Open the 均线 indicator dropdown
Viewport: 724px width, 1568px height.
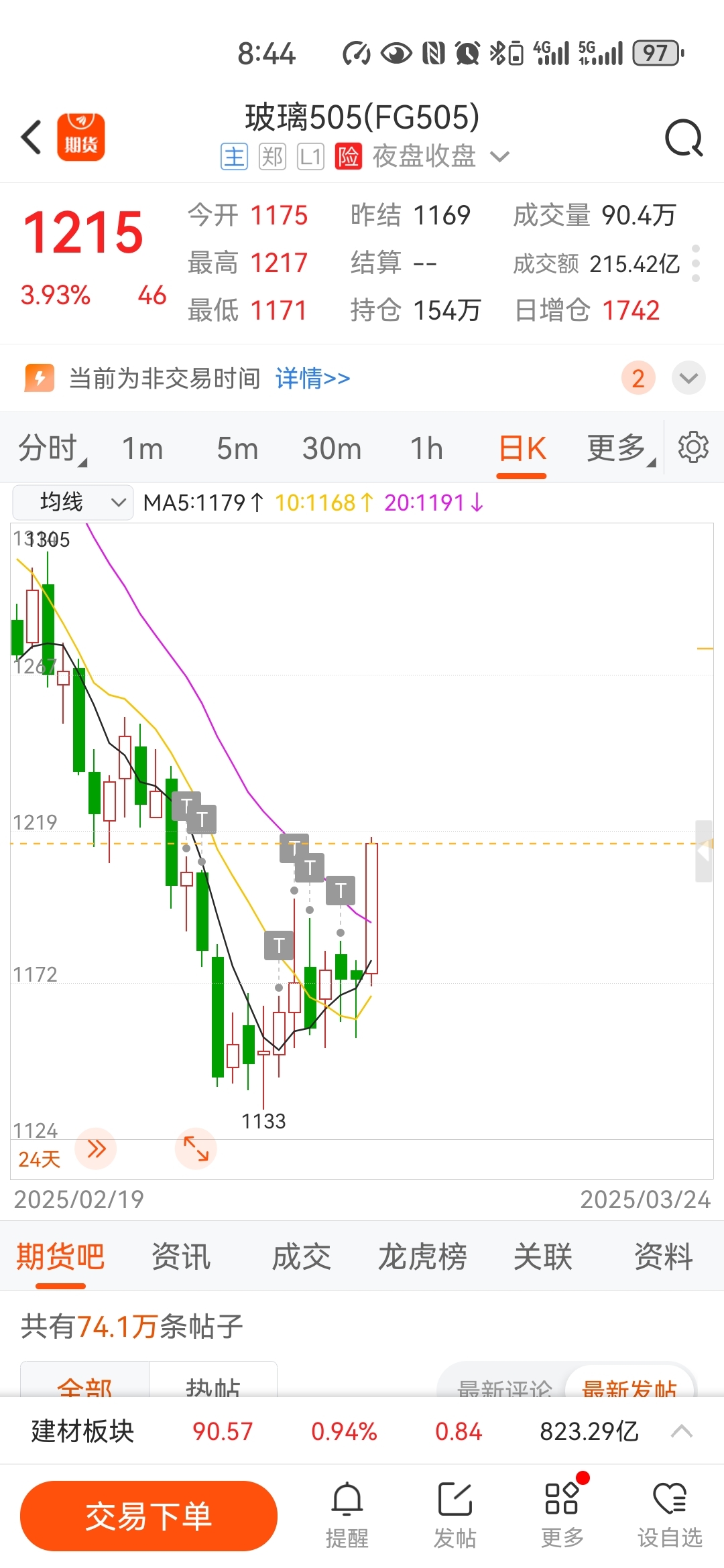tap(72, 502)
